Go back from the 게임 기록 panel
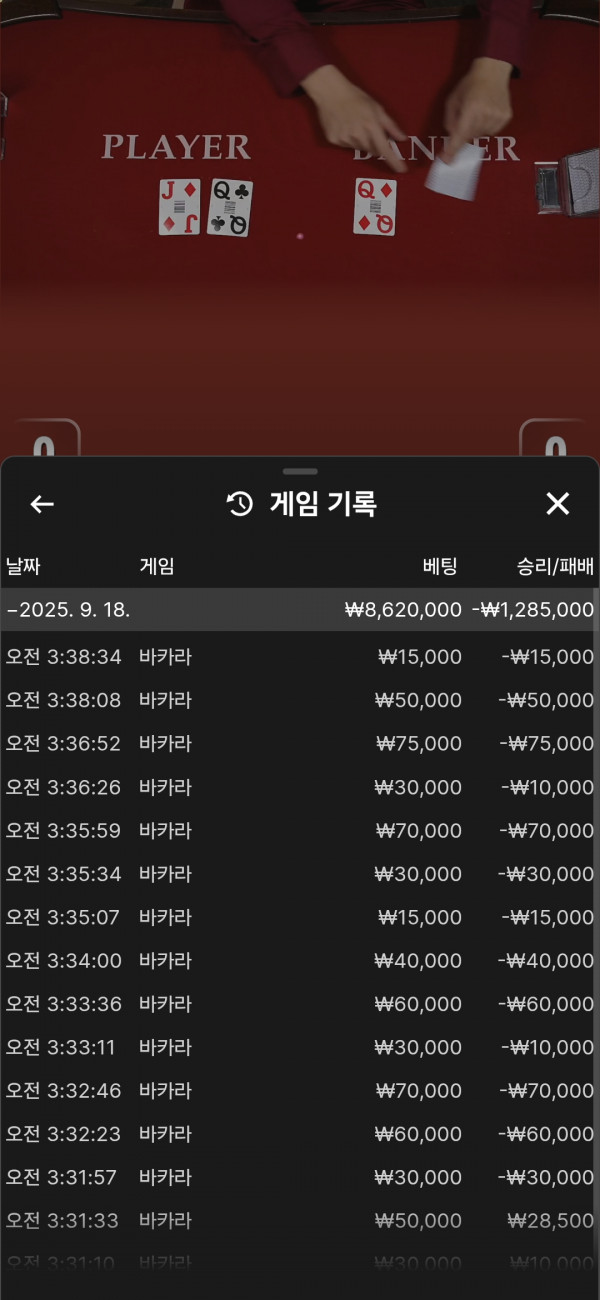The height and width of the screenshot is (1300, 600). (x=42, y=504)
